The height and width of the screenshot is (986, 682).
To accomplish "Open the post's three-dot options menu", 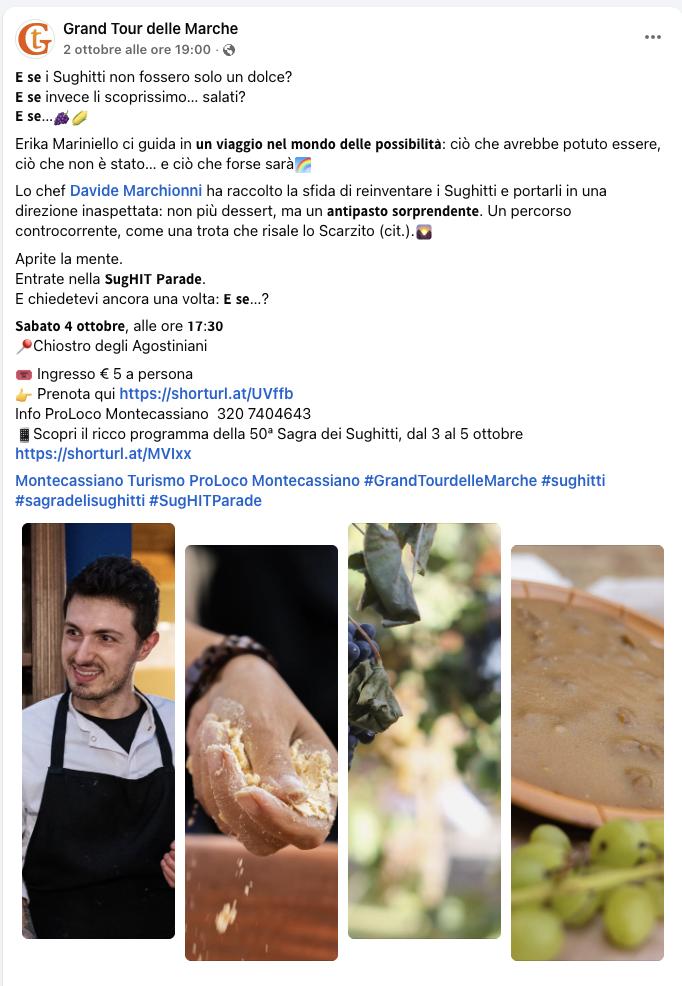I will (653, 38).
